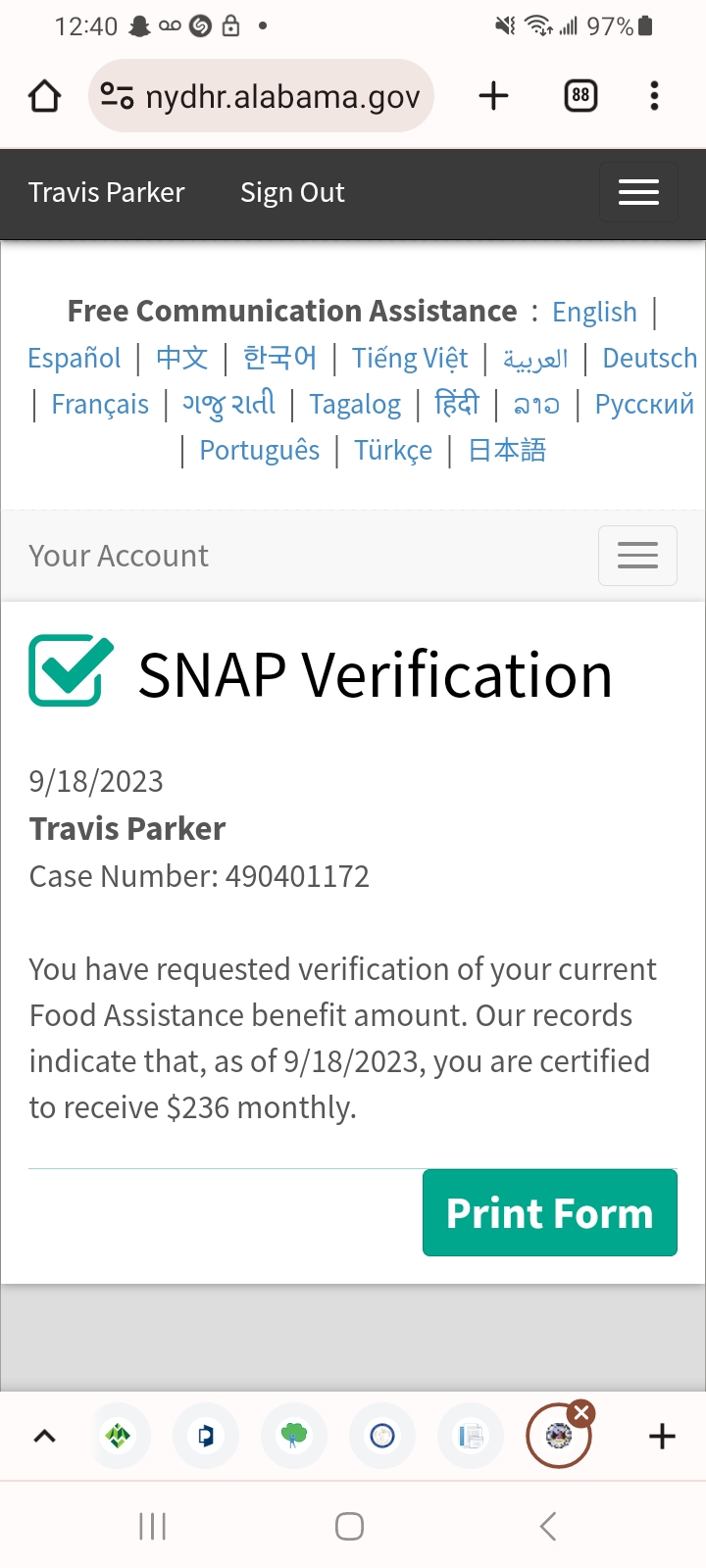This screenshot has width=706, height=1568.
Task: Open a new browser tab
Action: pyautogui.click(x=493, y=96)
